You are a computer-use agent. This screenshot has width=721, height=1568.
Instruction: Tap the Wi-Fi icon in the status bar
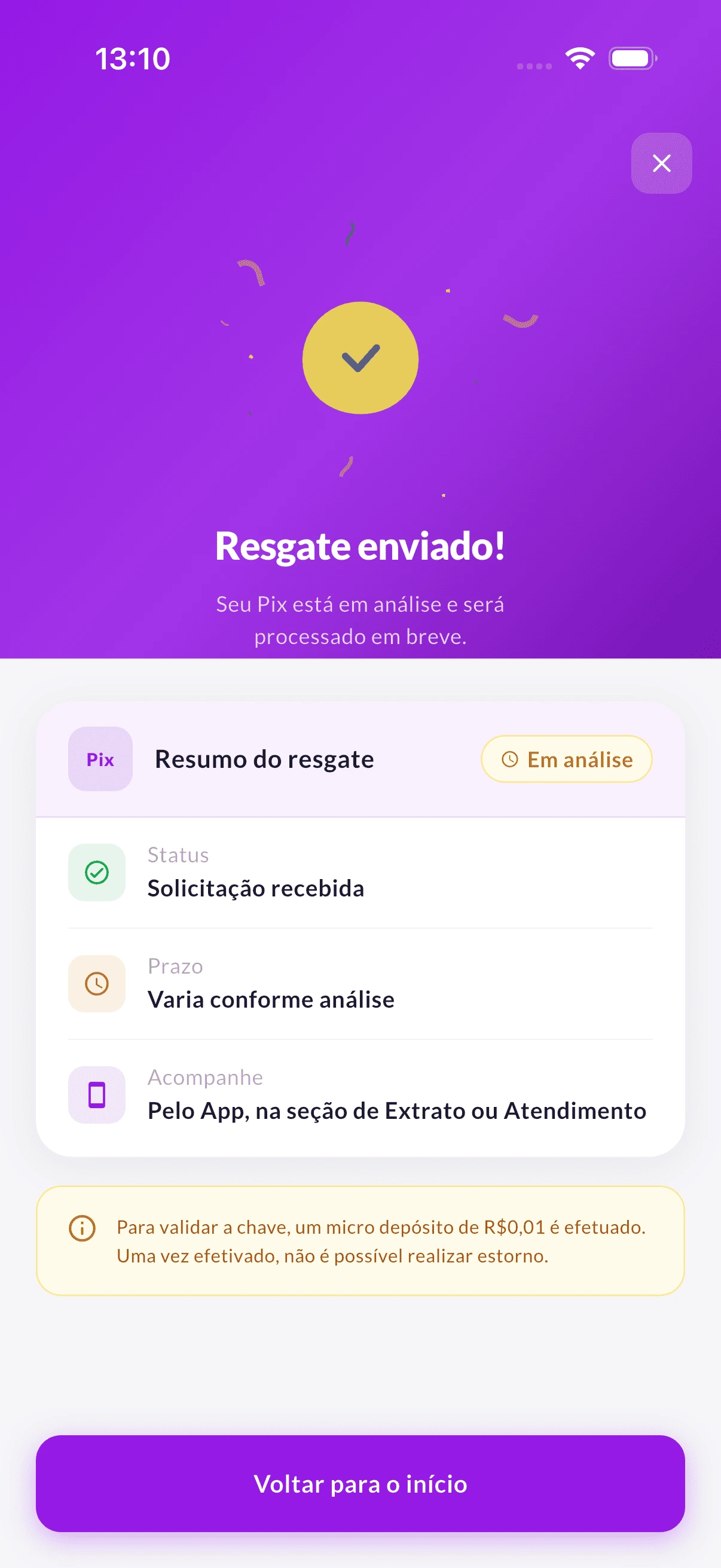(x=579, y=58)
